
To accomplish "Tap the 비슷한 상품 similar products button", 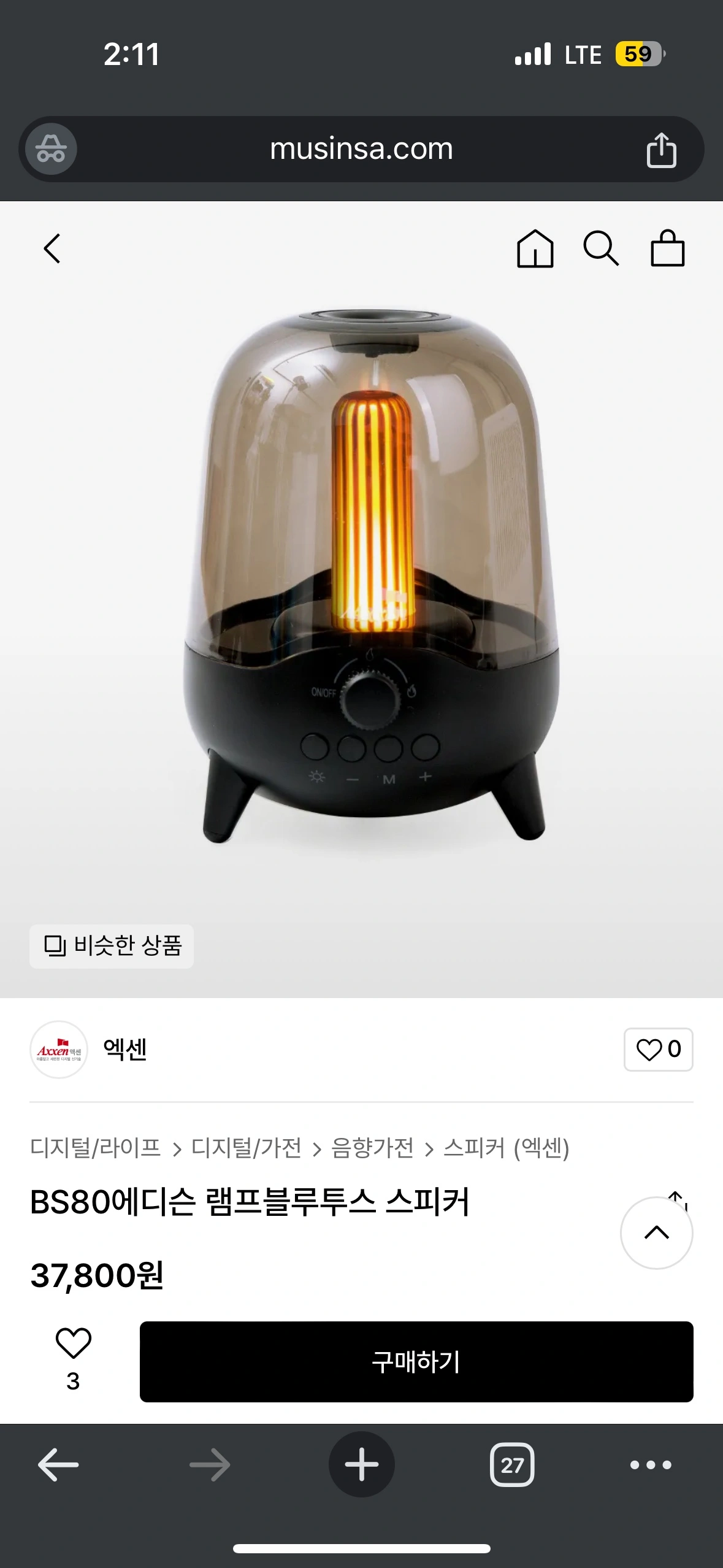I will tap(112, 946).
